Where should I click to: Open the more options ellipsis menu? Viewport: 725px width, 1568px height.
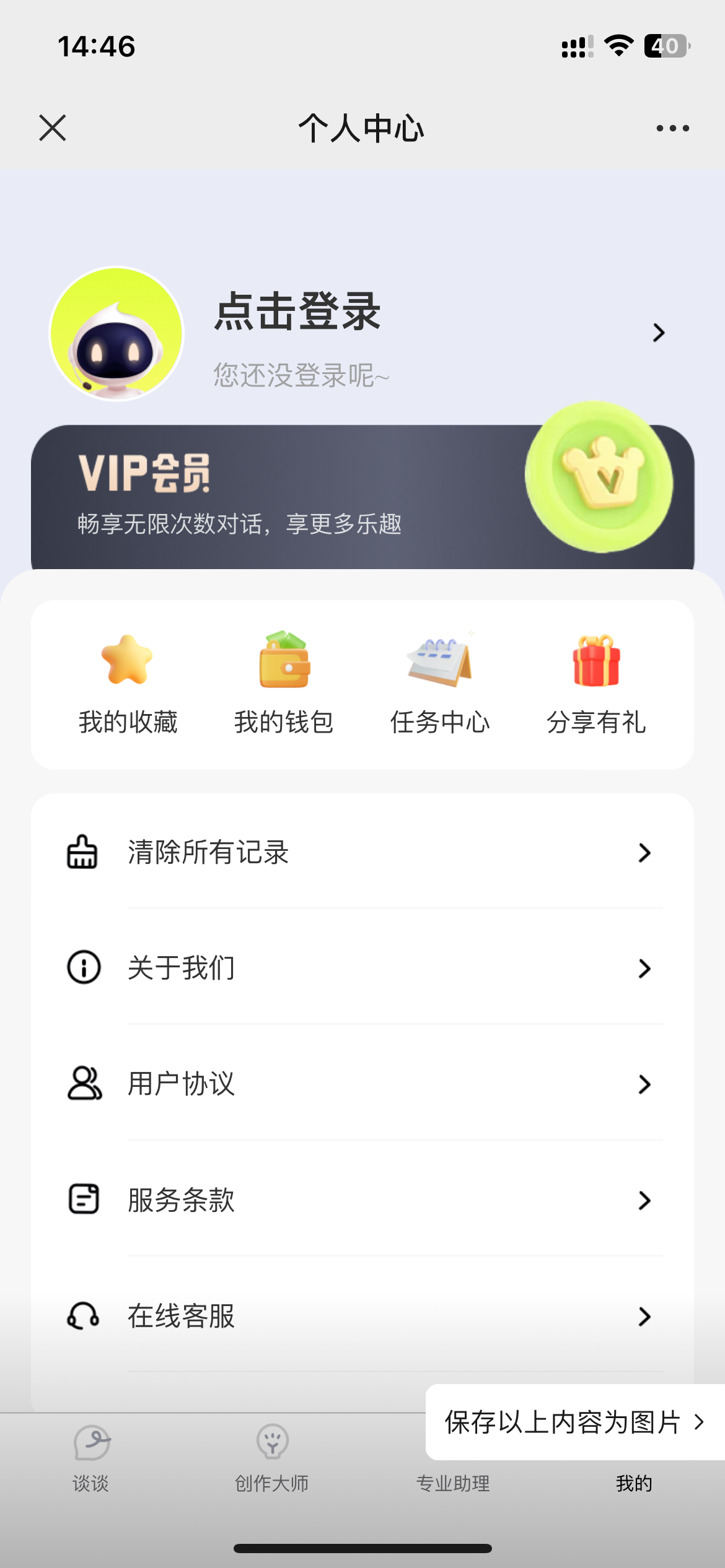(x=672, y=128)
